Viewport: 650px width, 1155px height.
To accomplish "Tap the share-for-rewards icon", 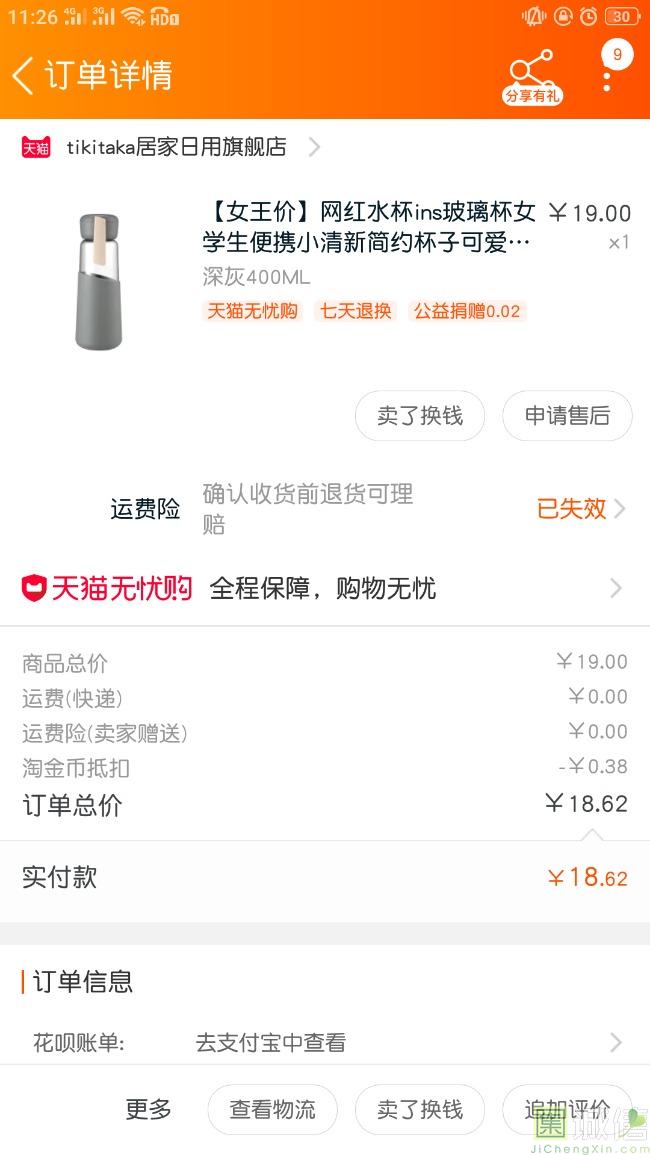I will (x=532, y=75).
